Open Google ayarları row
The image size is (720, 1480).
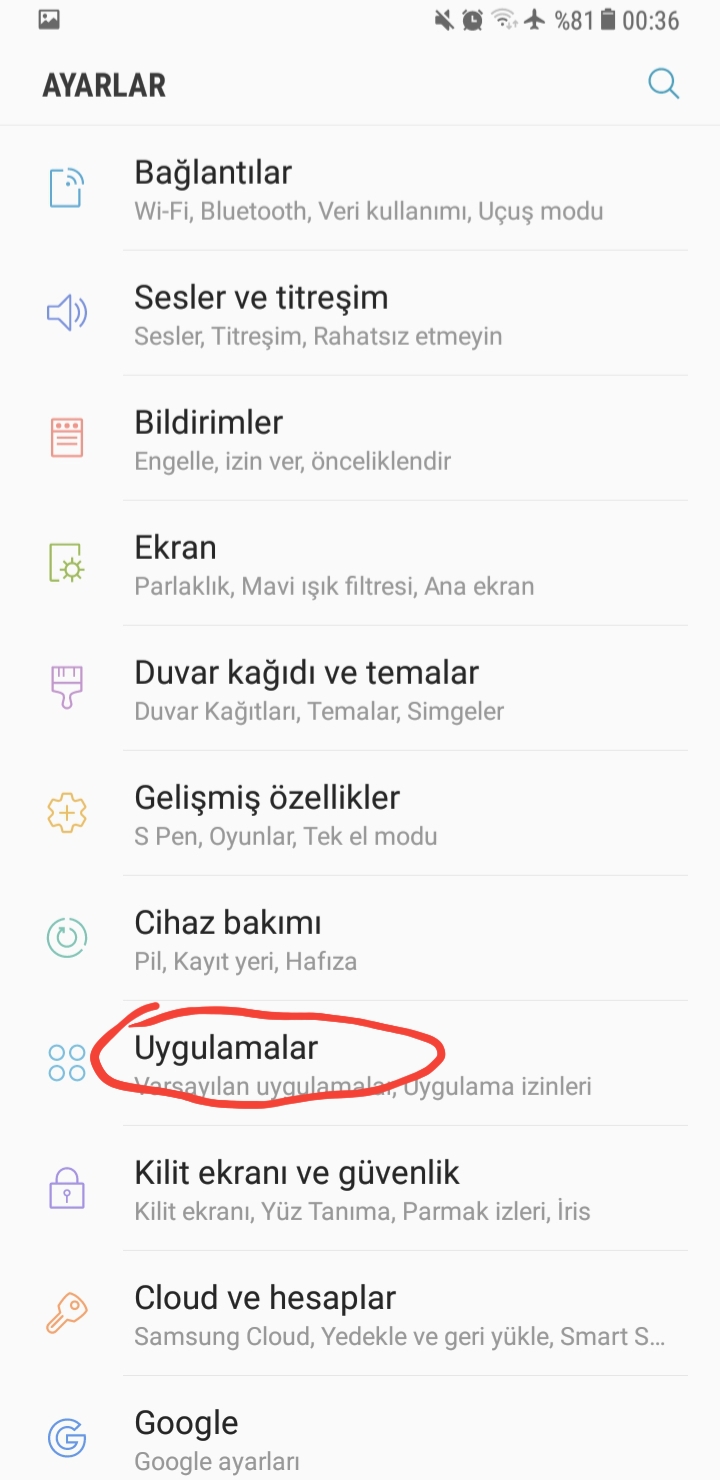[360, 1437]
